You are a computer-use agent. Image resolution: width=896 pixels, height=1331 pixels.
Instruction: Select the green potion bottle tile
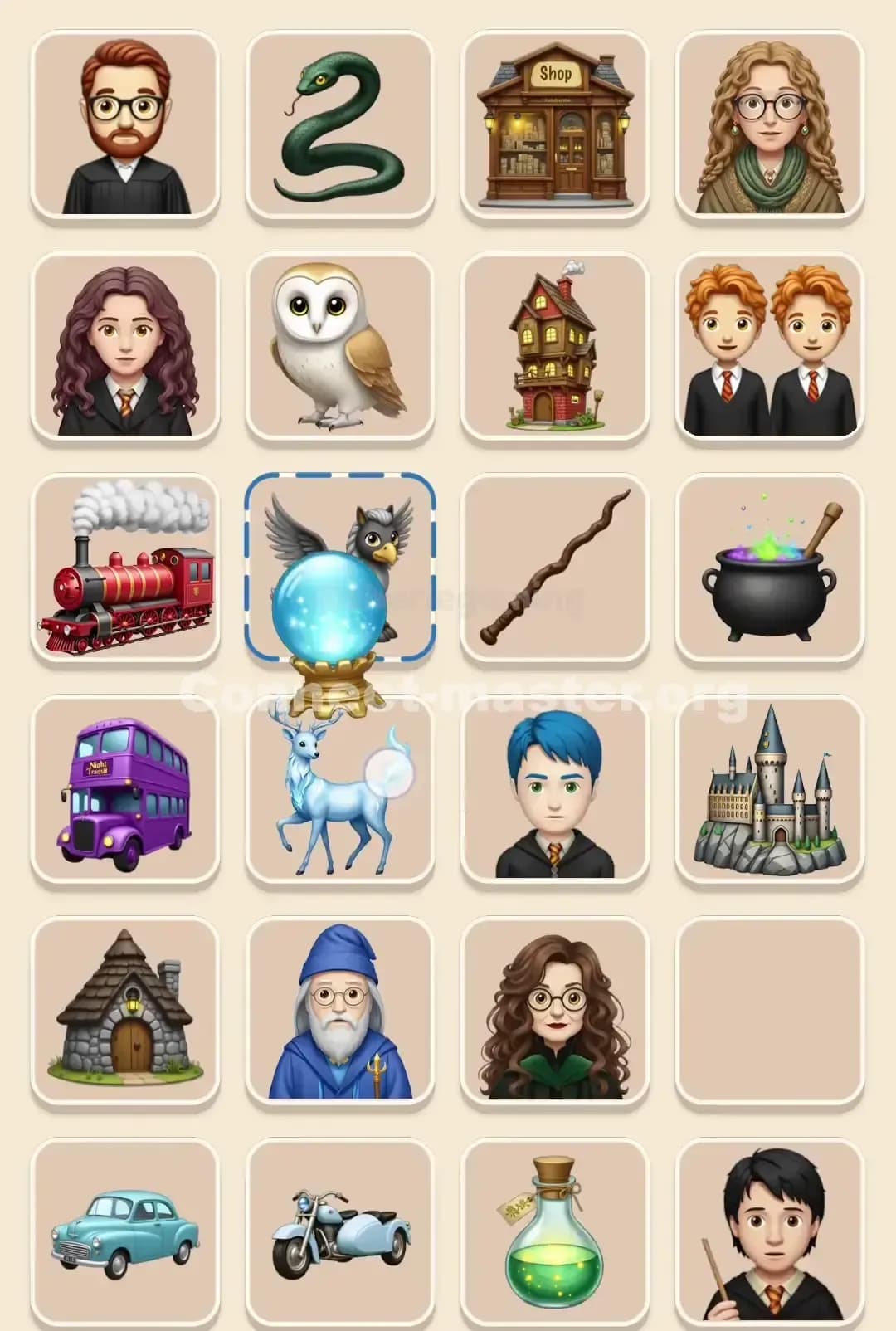pos(556,1236)
